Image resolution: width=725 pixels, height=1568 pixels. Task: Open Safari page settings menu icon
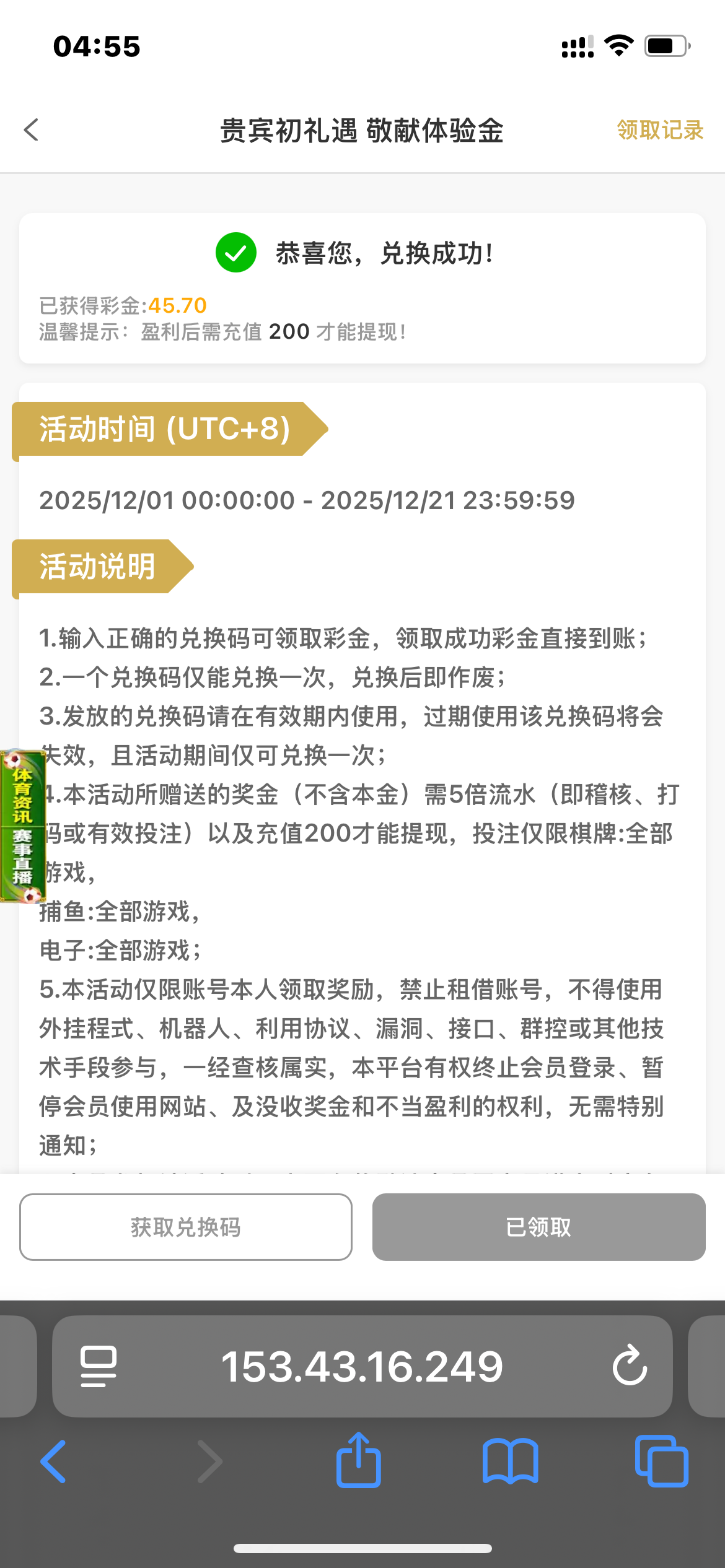99,1366
